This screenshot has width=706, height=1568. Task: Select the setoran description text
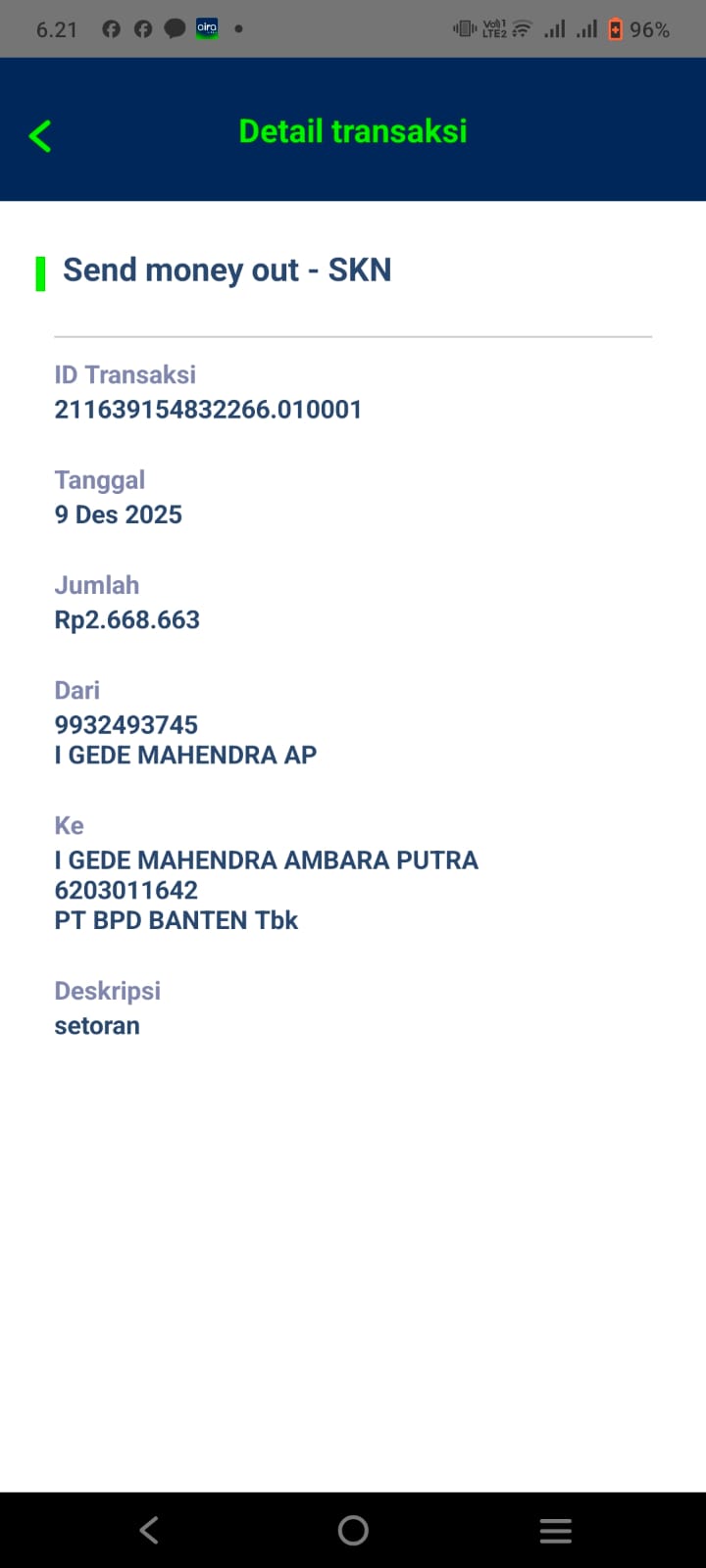[x=97, y=1025]
